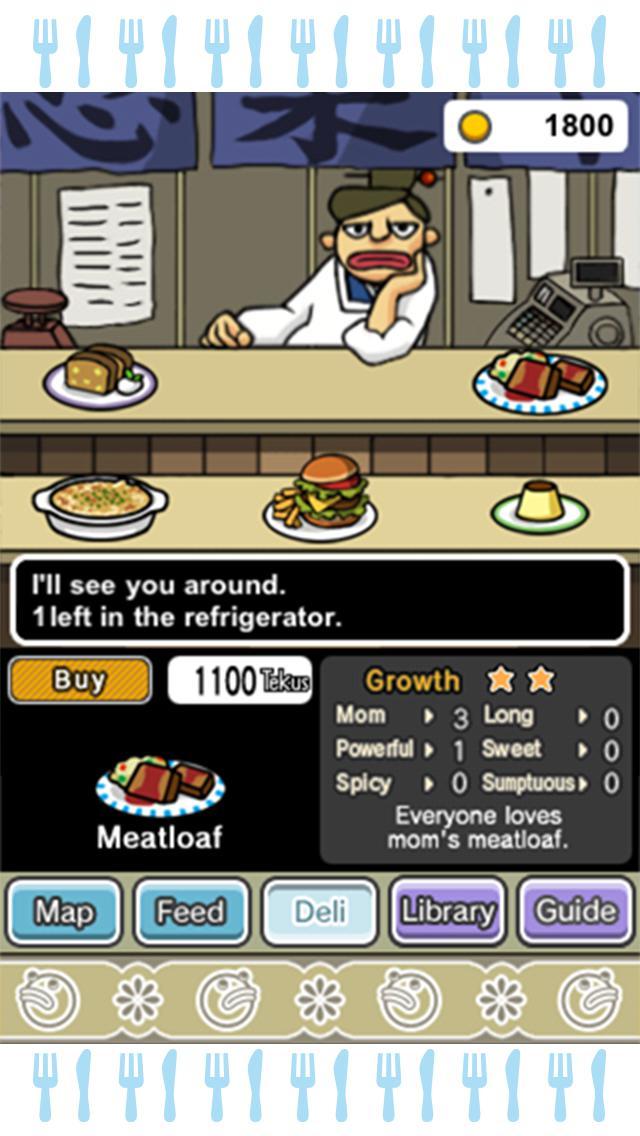Image resolution: width=640 pixels, height=1136 pixels.
Task: Select the pudding on the green plate
Action: (540, 506)
